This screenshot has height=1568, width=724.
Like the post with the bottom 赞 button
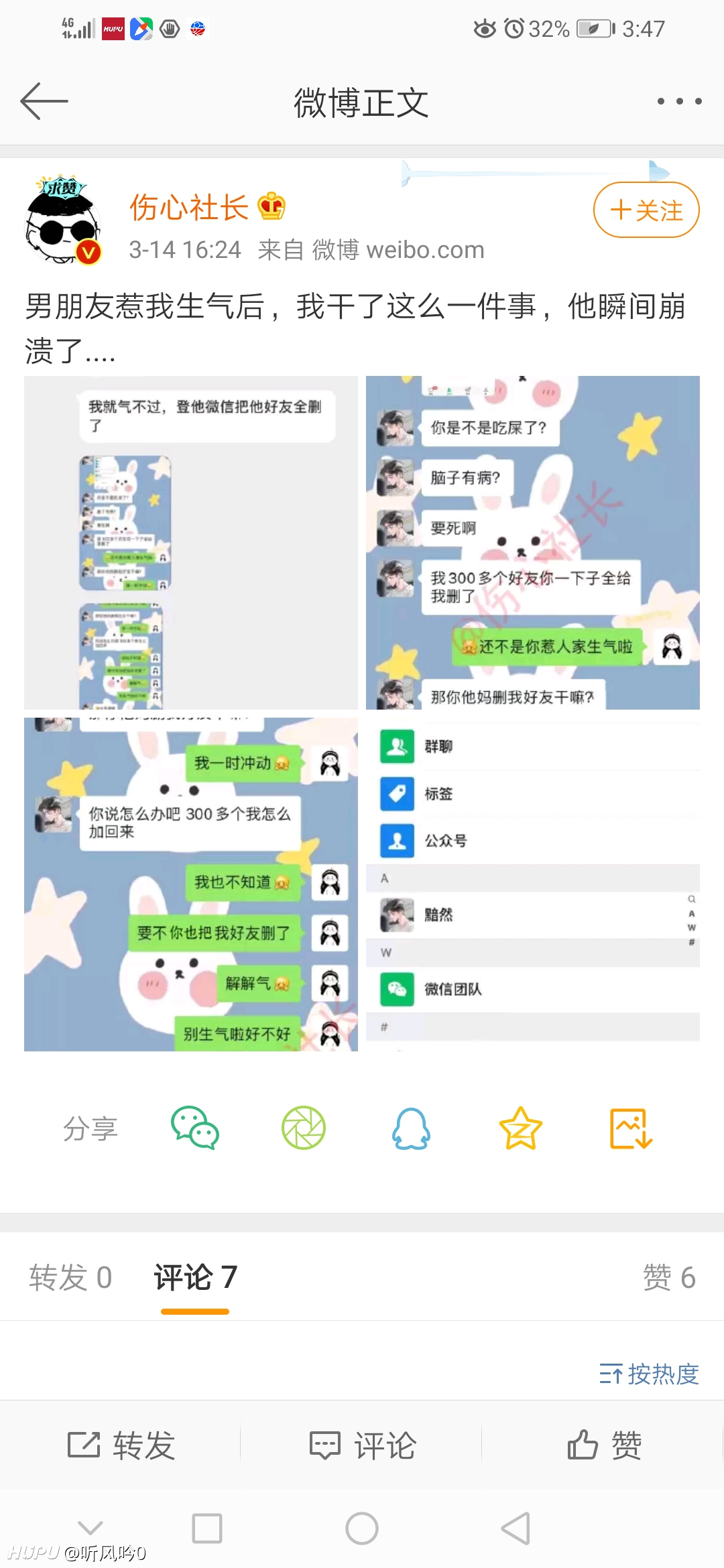click(x=604, y=1445)
